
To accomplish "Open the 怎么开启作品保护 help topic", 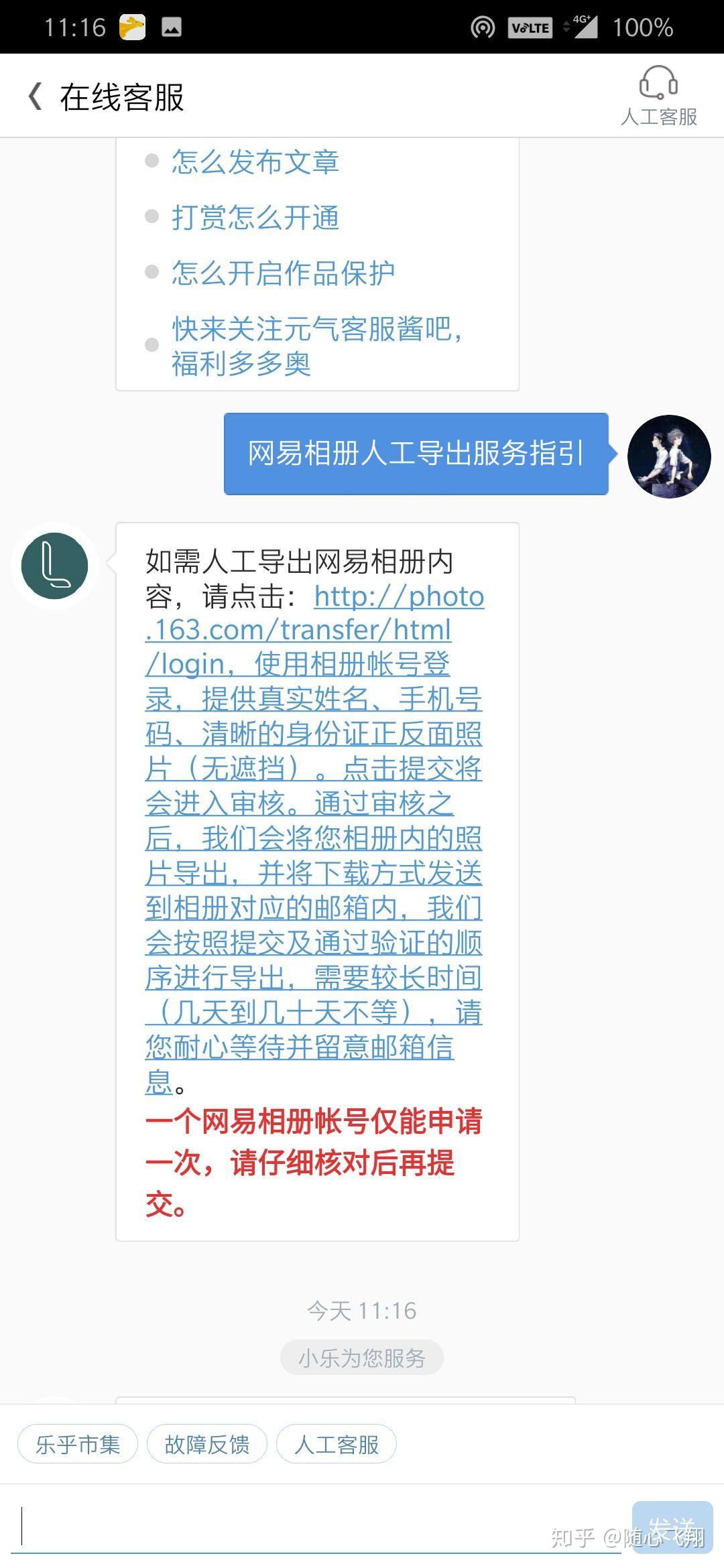I will (x=282, y=273).
